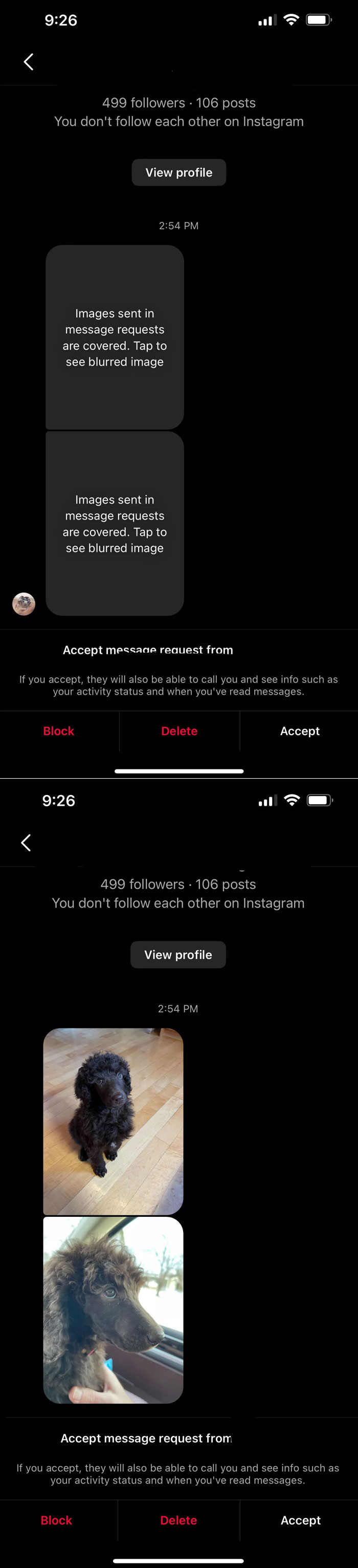Tap View profile above the covered images
Viewport: 358px width, 1568px height.
(x=178, y=173)
